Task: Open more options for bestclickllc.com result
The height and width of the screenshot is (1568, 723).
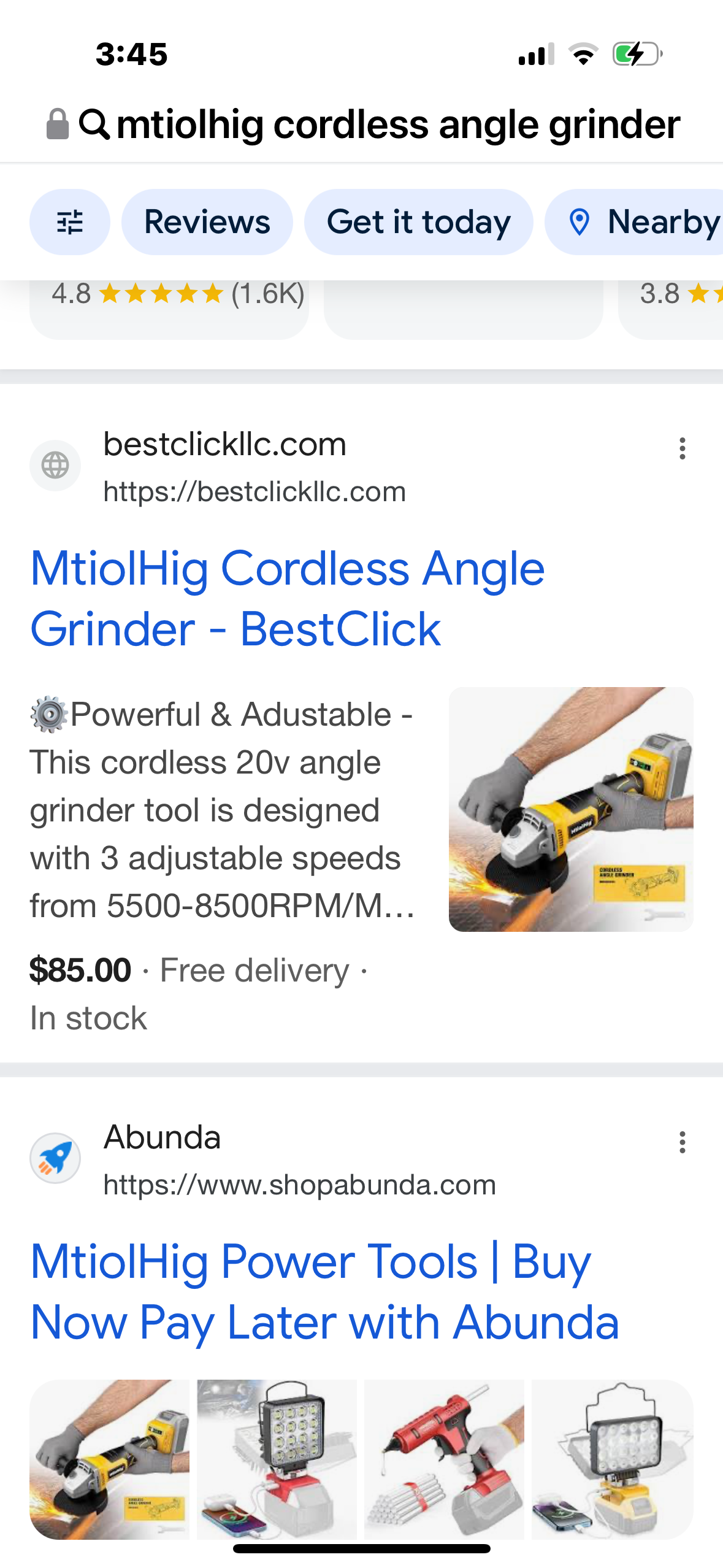Action: (x=682, y=448)
